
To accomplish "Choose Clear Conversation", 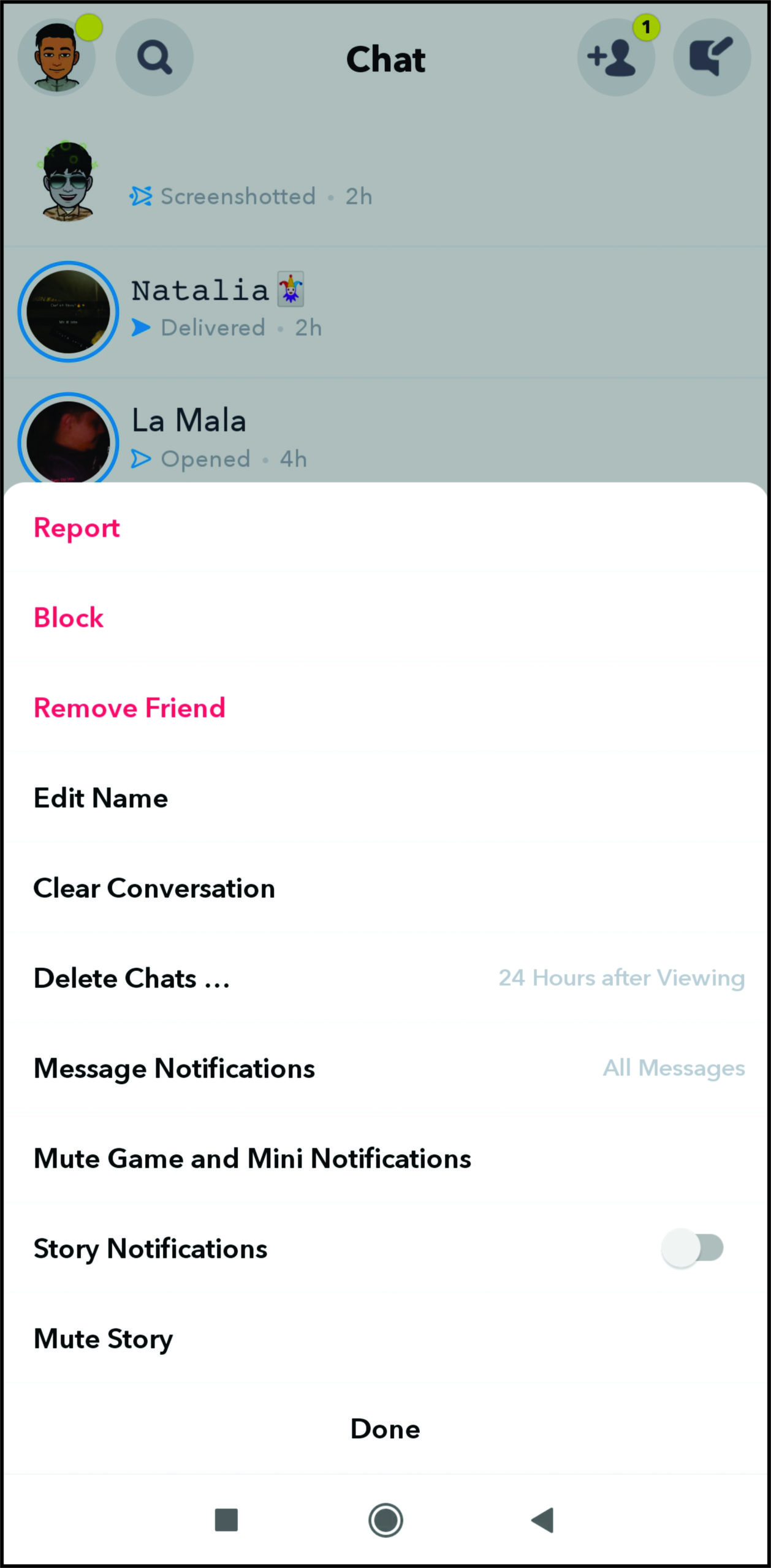I will click(154, 888).
